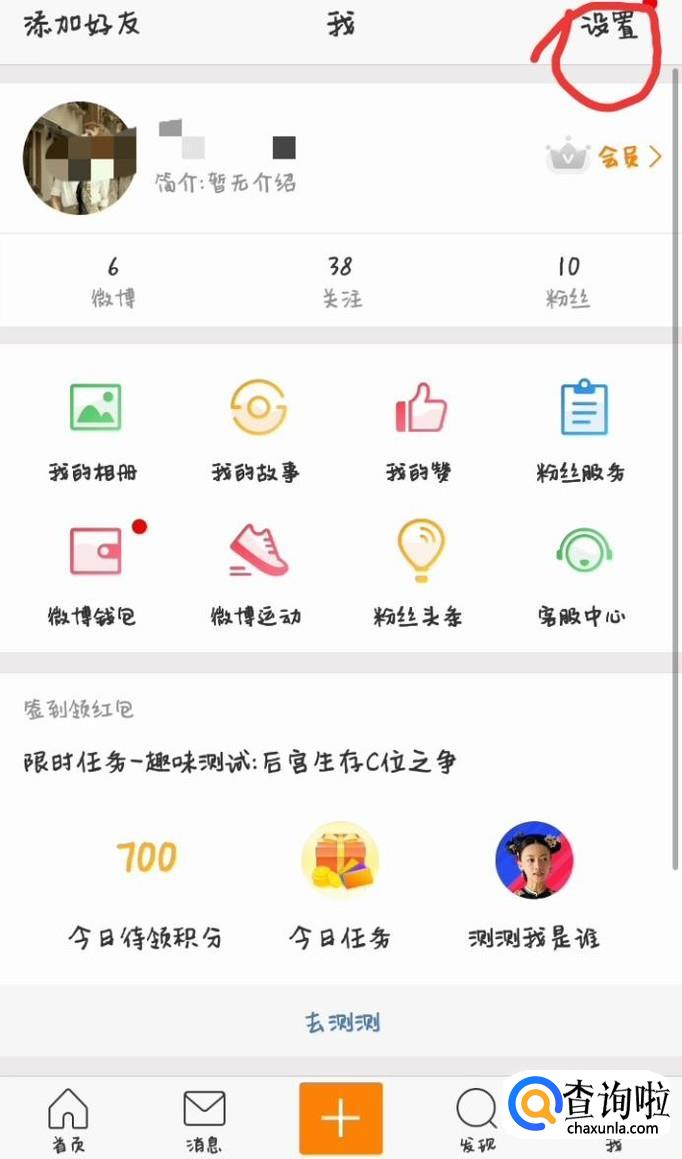
Task: Open 今日任务 gift icon
Action: coord(340,859)
